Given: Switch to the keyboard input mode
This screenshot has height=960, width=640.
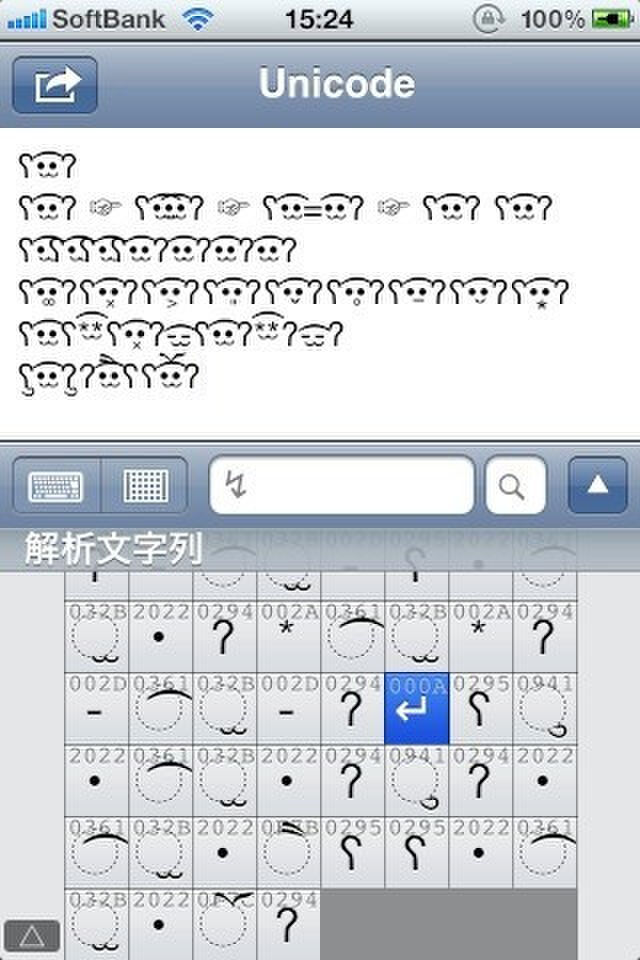Looking at the screenshot, I should click(57, 487).
